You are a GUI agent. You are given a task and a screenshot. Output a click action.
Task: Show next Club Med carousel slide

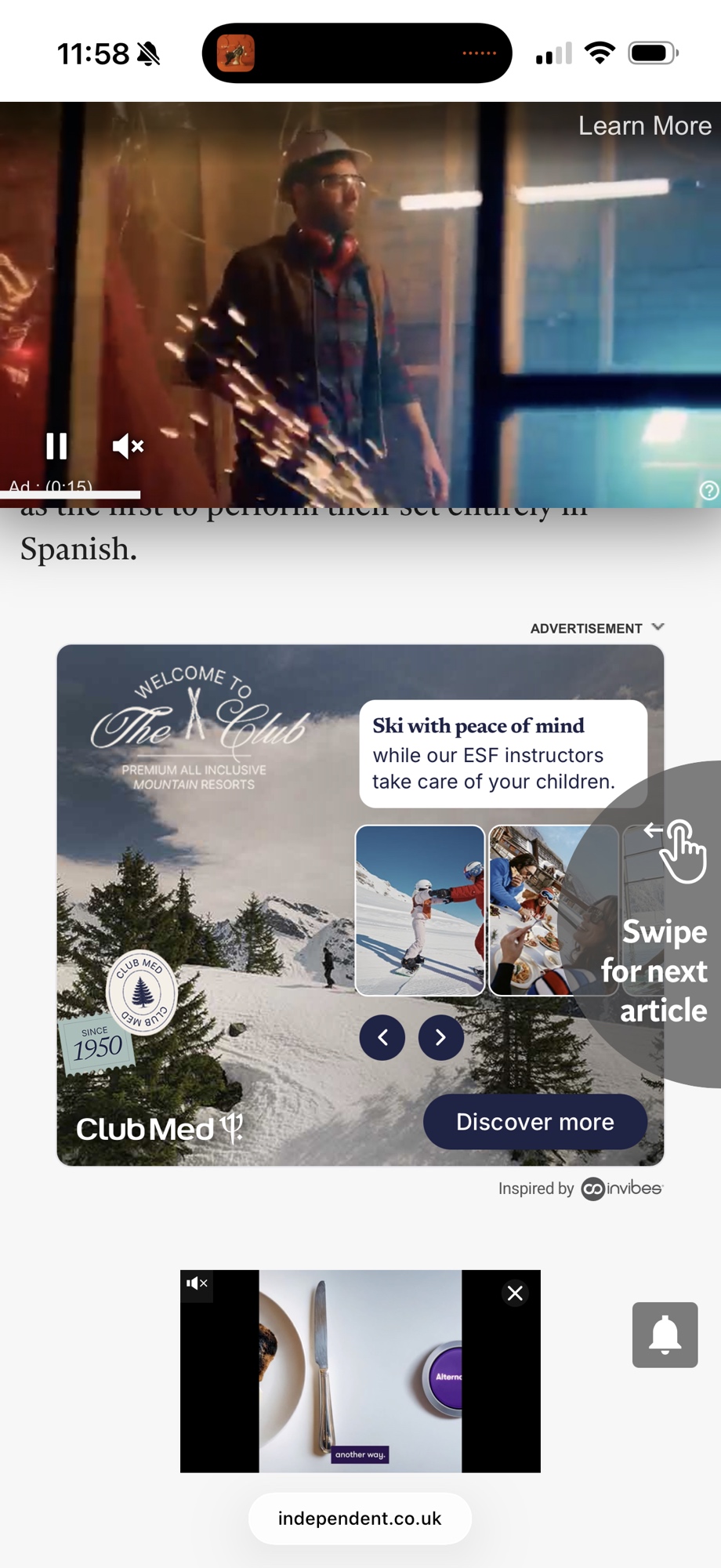click(x=440, y=1037)
